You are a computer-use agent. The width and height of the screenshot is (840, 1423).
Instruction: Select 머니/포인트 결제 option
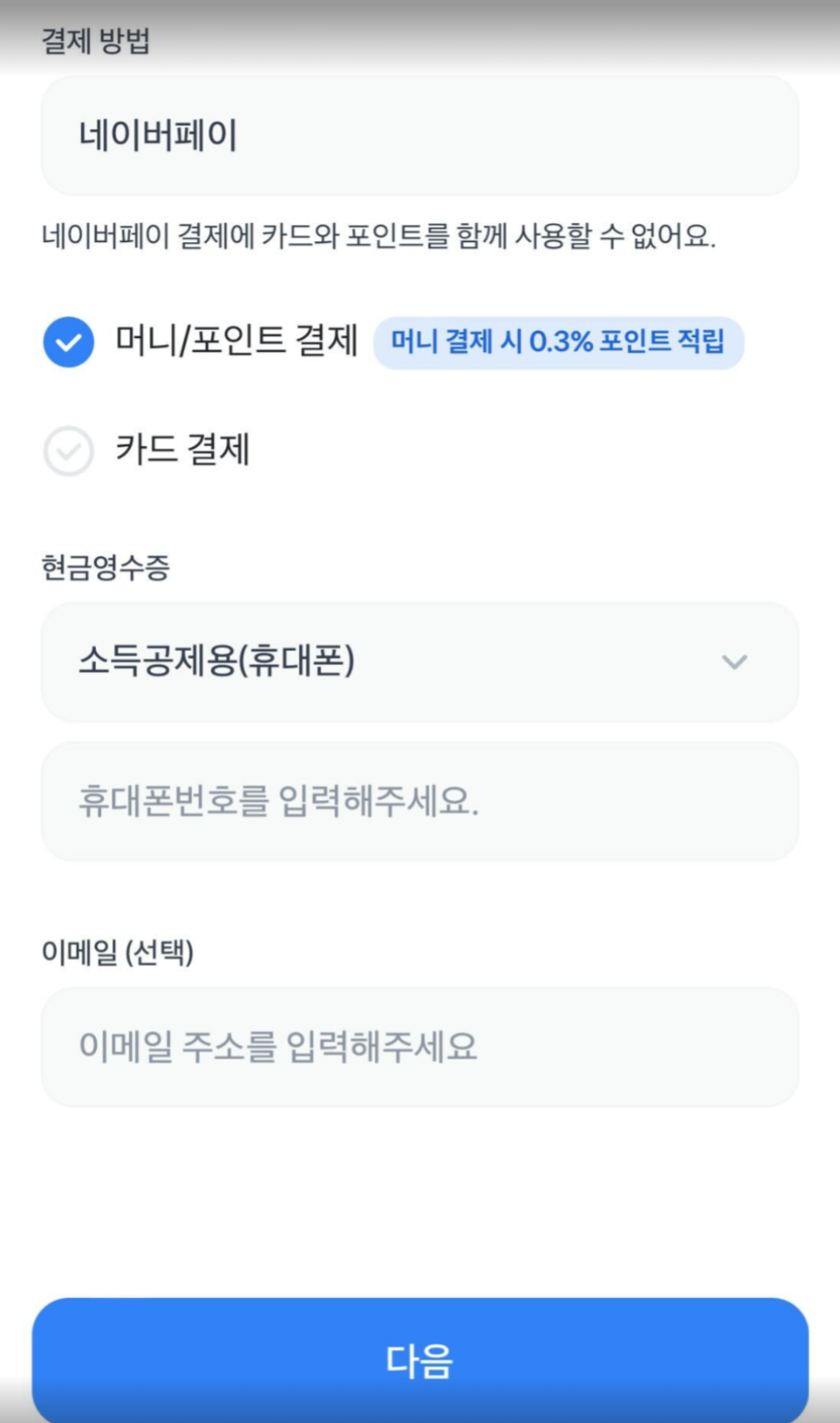pyautogui.click(x=69, y=341)
